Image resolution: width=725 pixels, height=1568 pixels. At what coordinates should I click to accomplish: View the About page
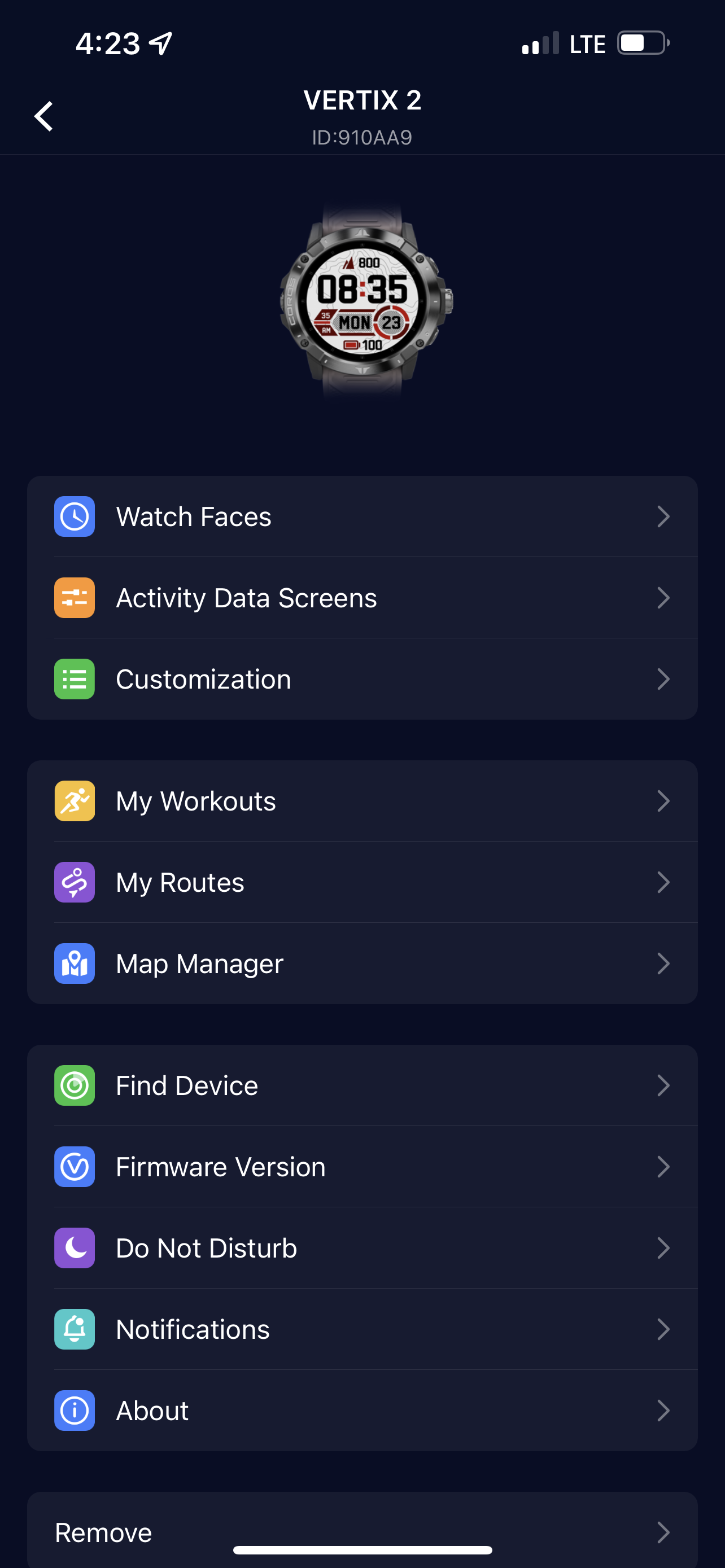point(362,1411)
